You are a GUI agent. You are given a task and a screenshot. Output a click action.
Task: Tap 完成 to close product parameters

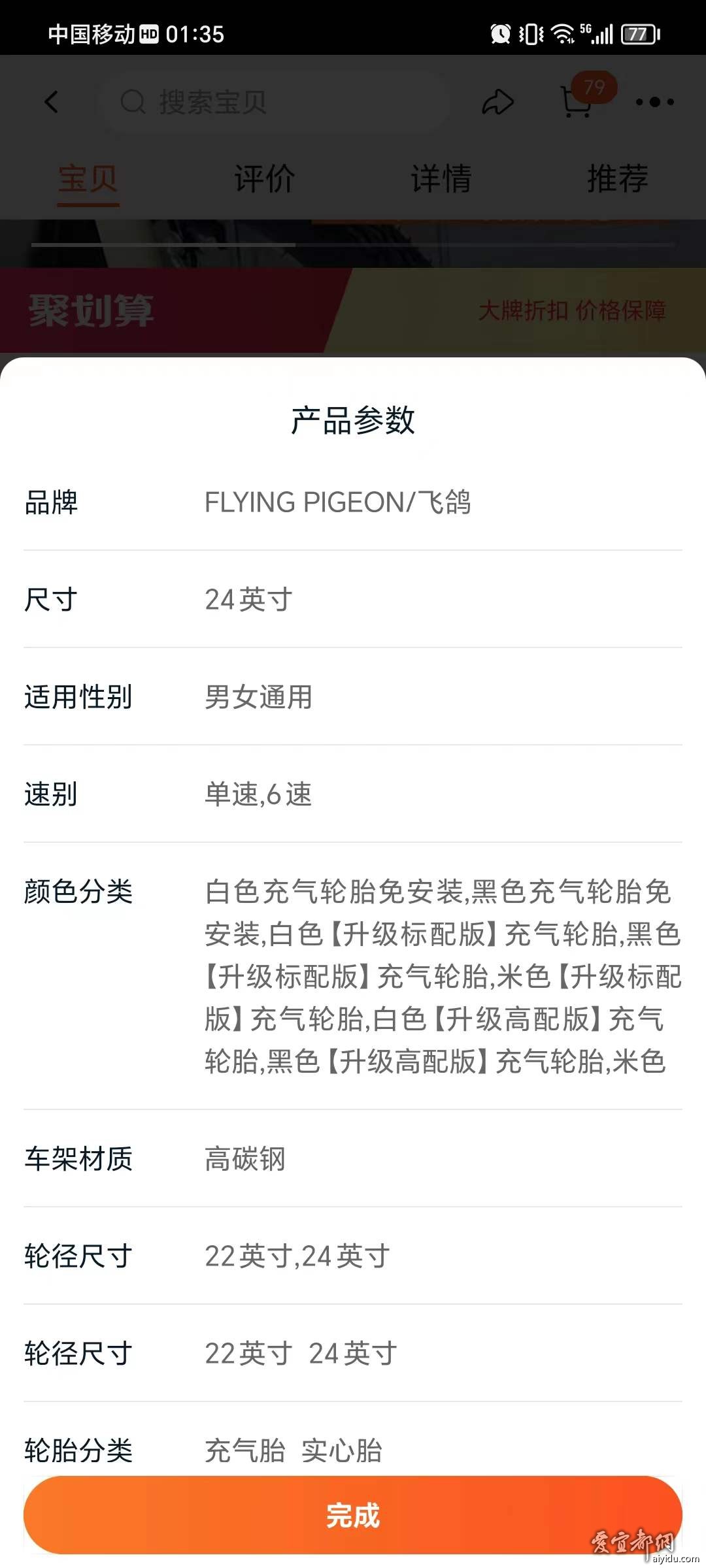[353, 1514]
